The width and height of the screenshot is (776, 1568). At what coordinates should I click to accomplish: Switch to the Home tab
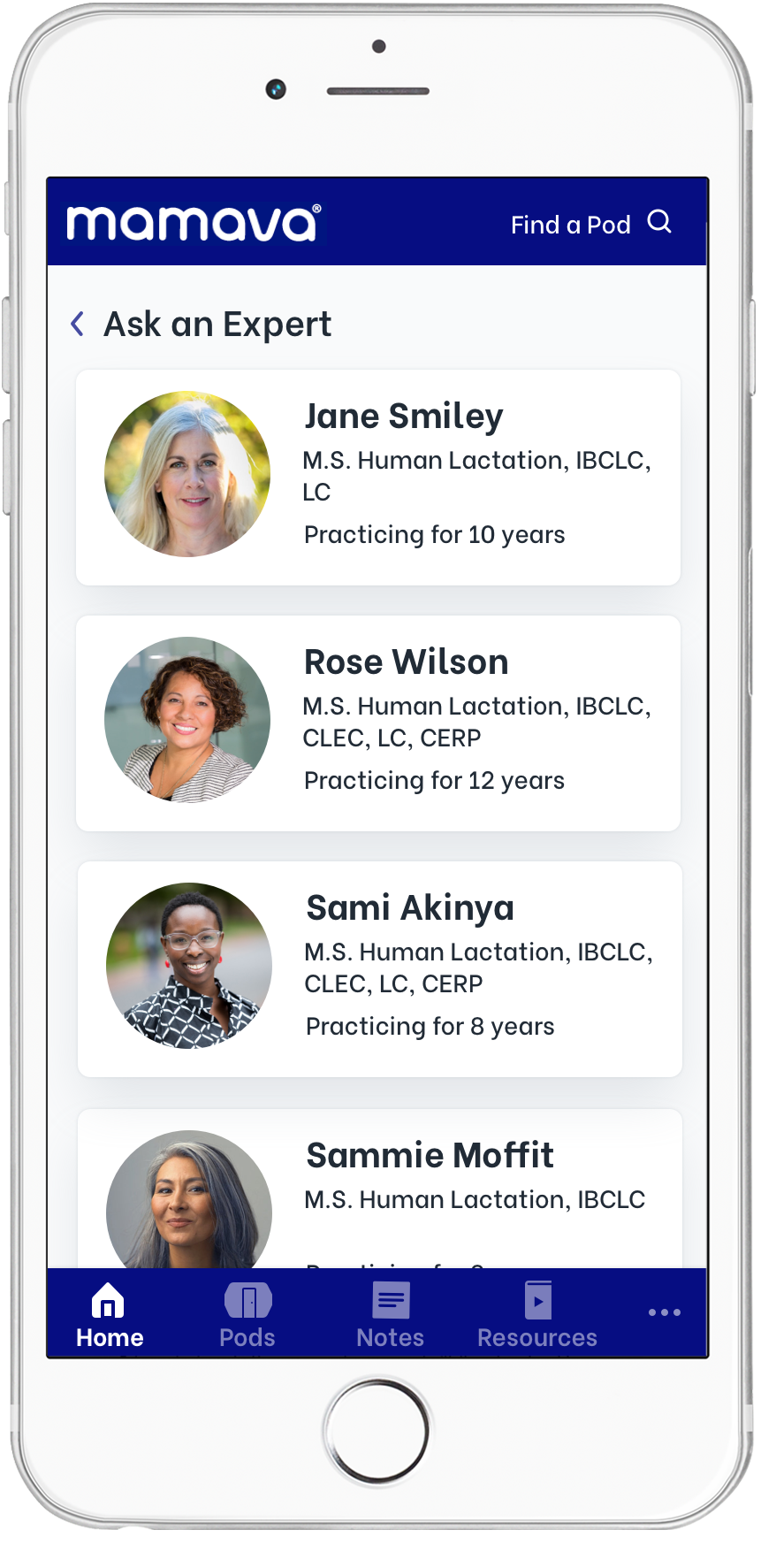[109, 1315]
